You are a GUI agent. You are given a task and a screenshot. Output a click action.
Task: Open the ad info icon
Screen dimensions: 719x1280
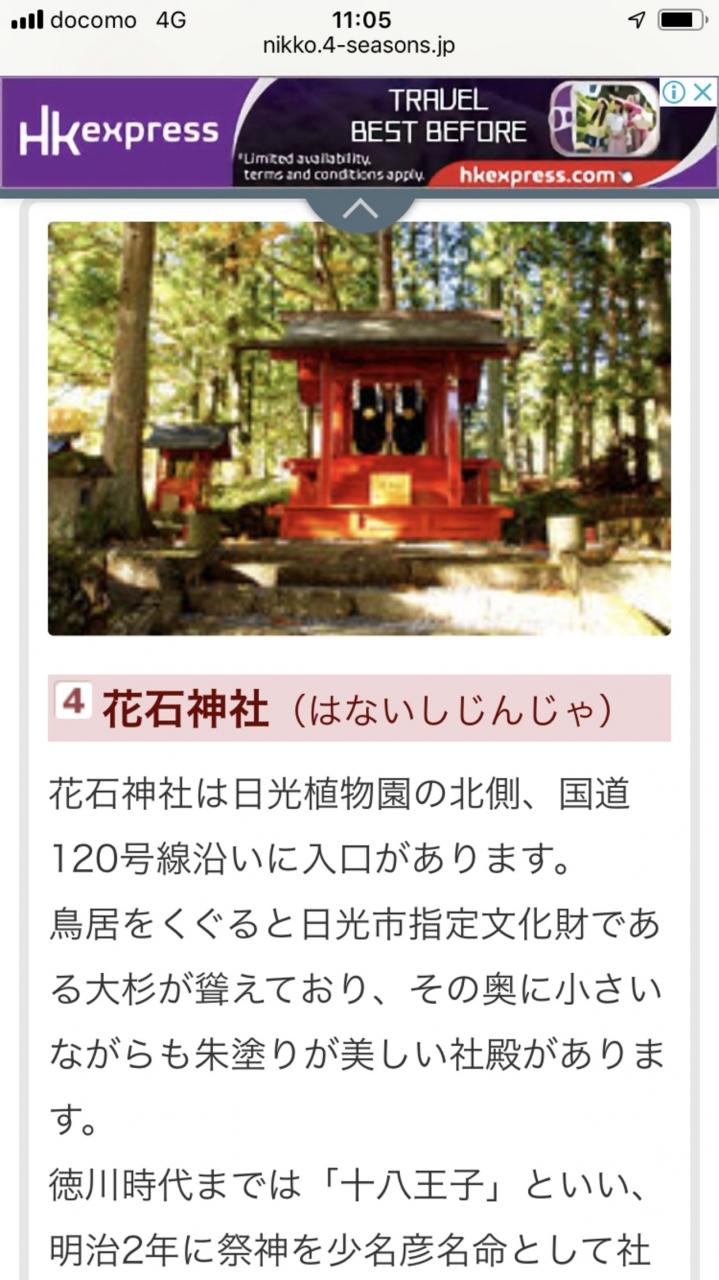(675, 92)
